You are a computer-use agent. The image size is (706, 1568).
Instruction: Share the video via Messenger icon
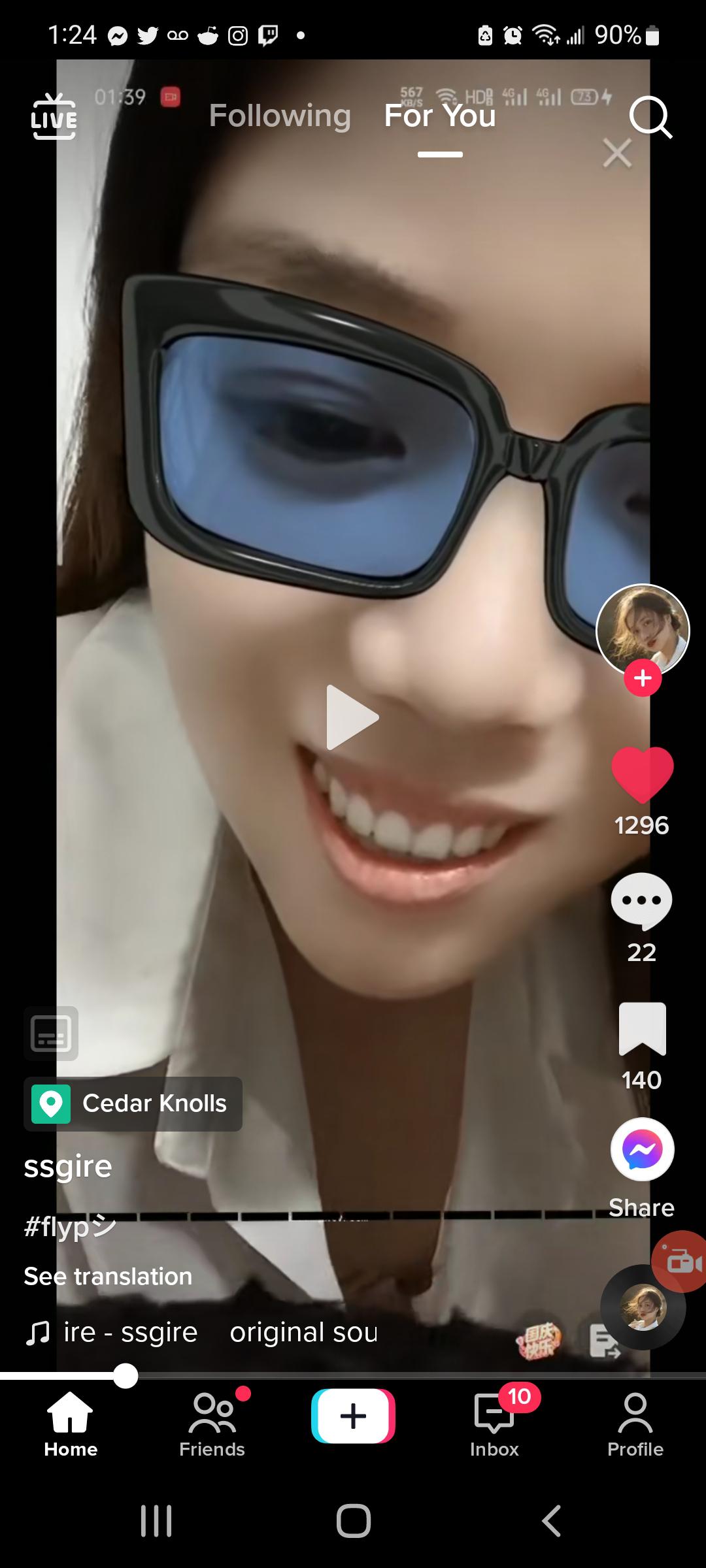(642, 1149)
